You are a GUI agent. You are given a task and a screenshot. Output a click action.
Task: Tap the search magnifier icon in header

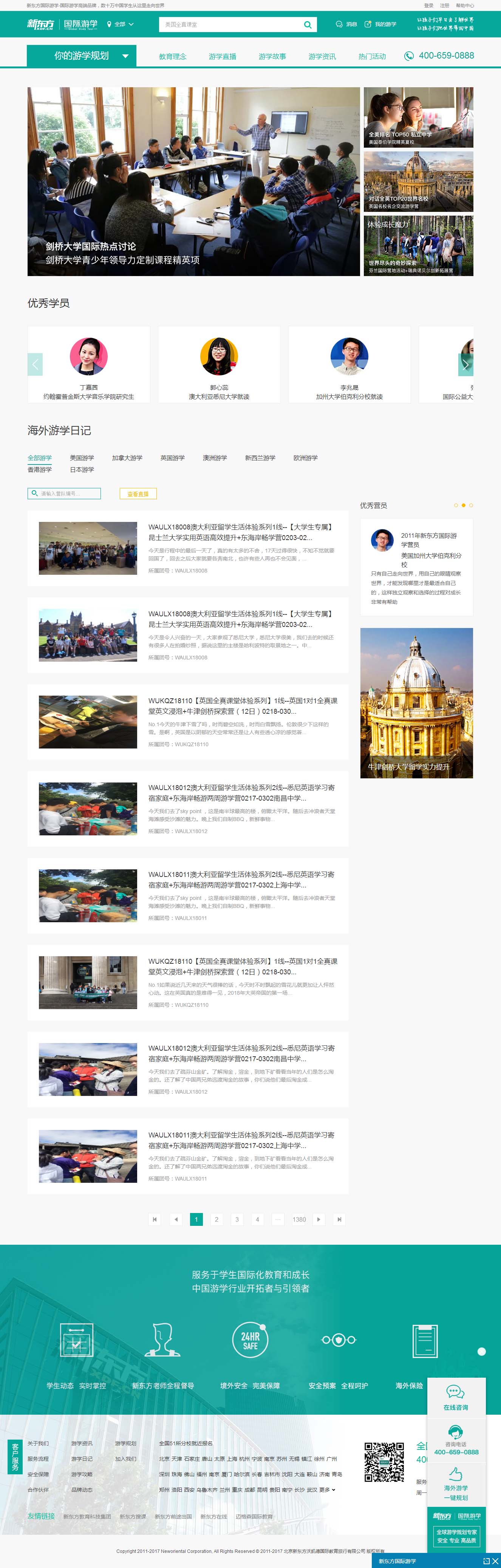pos(308,25)
